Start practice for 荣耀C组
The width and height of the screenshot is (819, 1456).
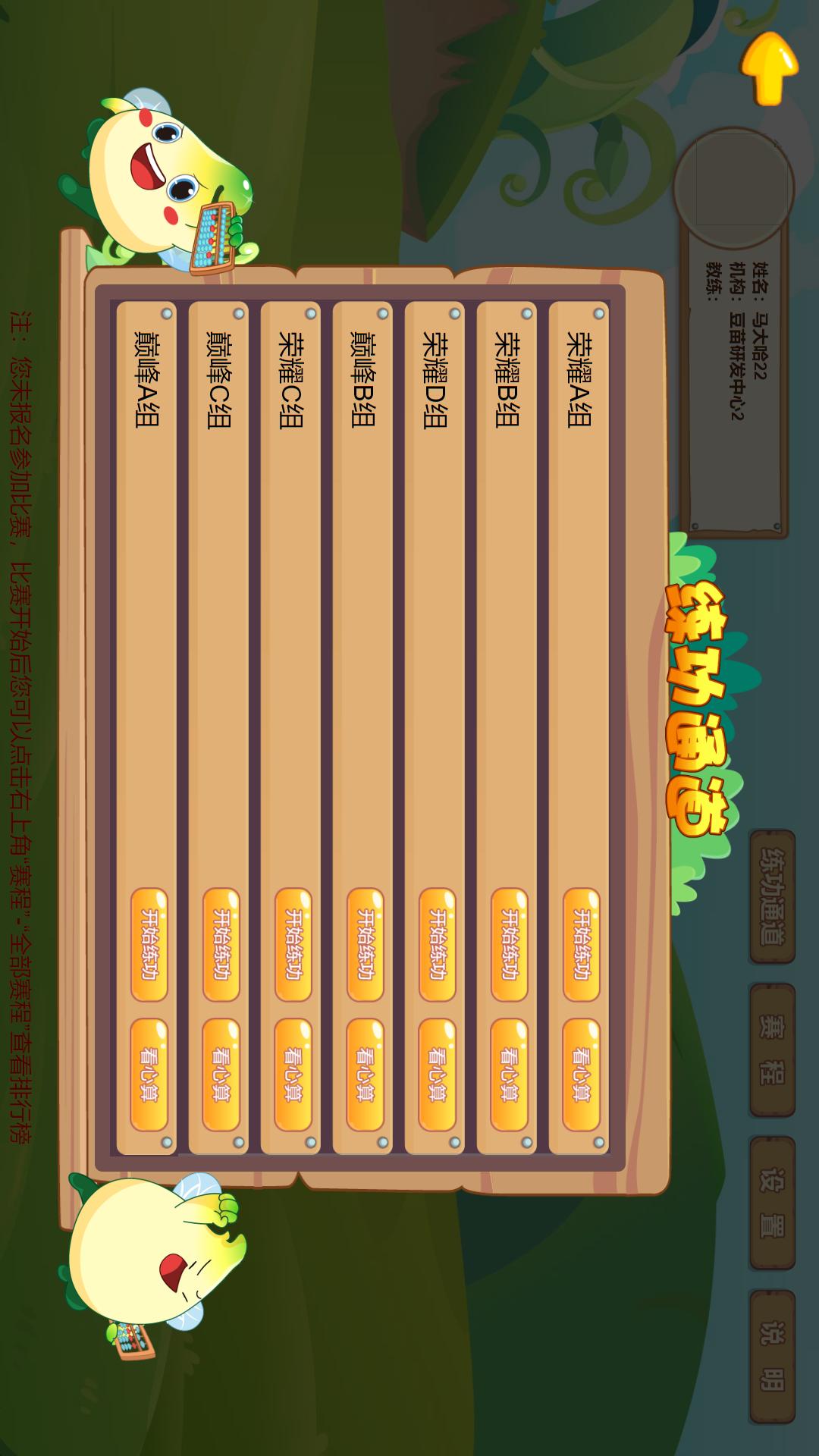click(293, 945)
